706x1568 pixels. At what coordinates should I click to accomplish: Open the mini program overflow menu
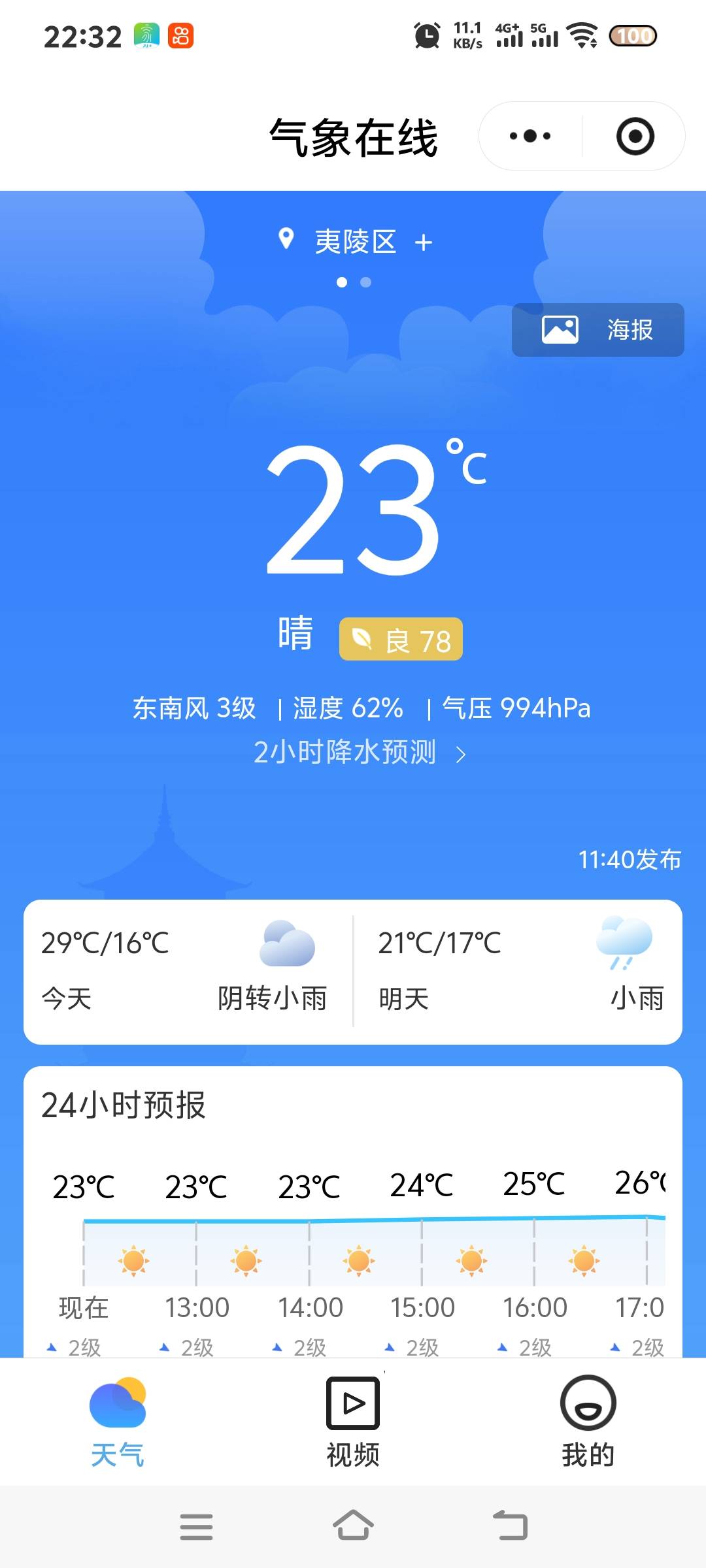coord(530,137)
